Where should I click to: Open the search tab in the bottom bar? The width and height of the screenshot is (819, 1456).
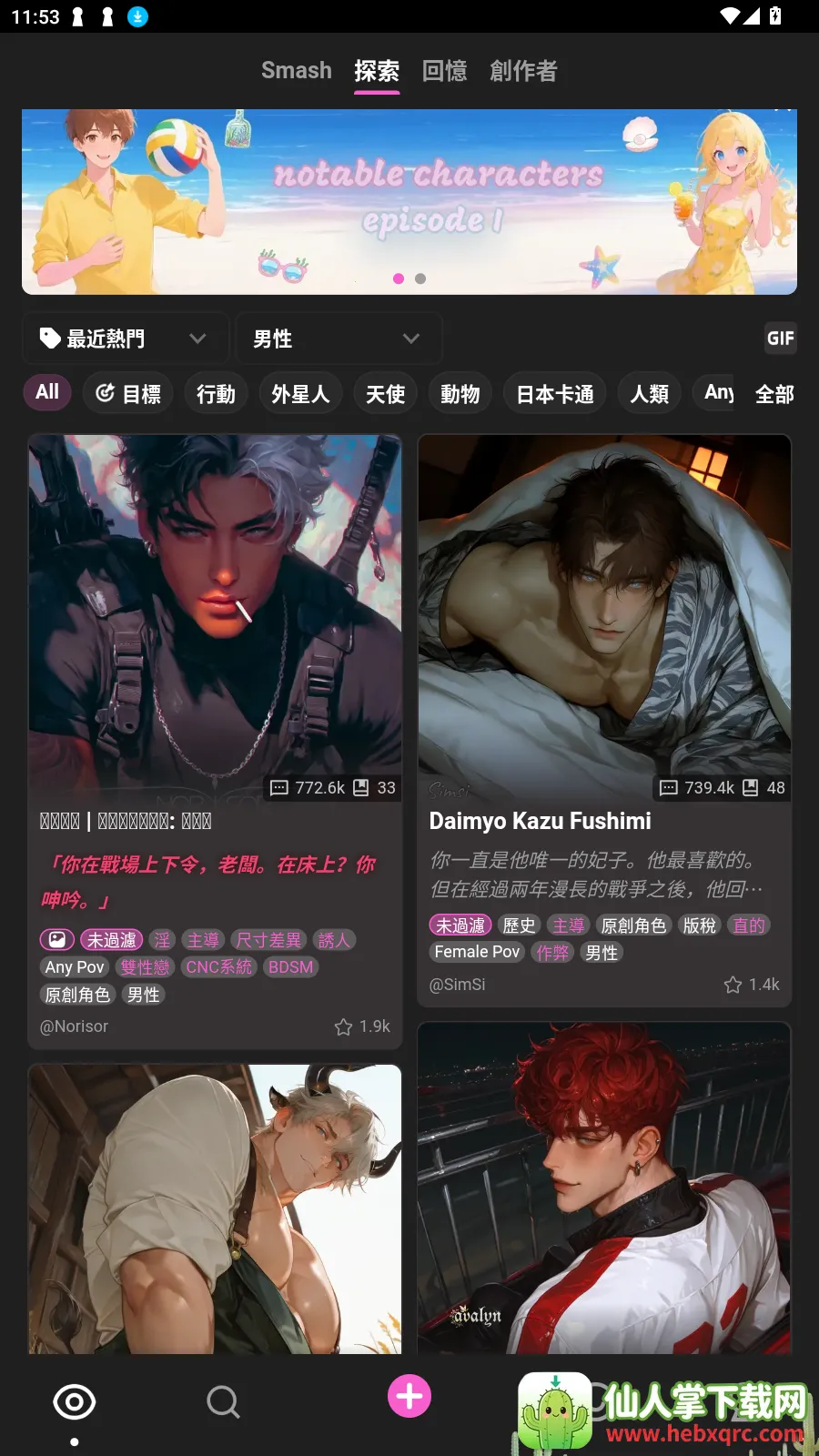(x=223, y=1402)
